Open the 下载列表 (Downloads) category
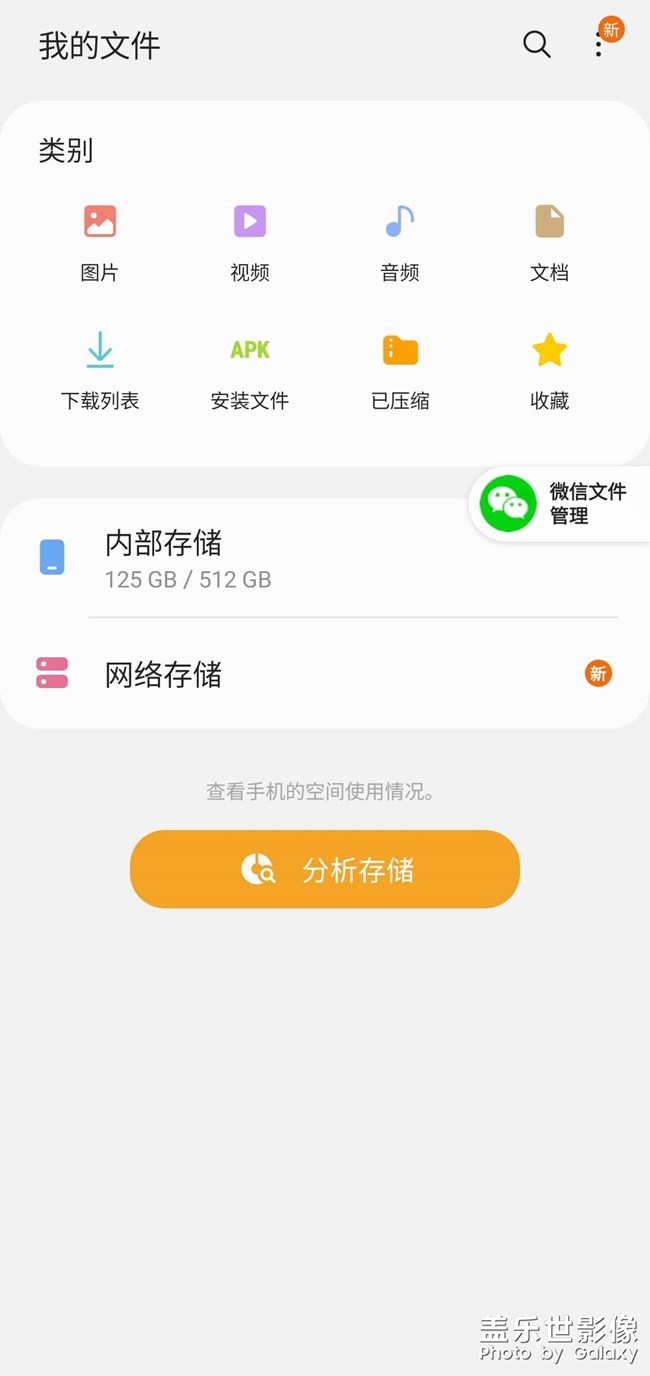Image resolution: width=650 pixels, height=1376 pixels. click(x=100, y=370)
